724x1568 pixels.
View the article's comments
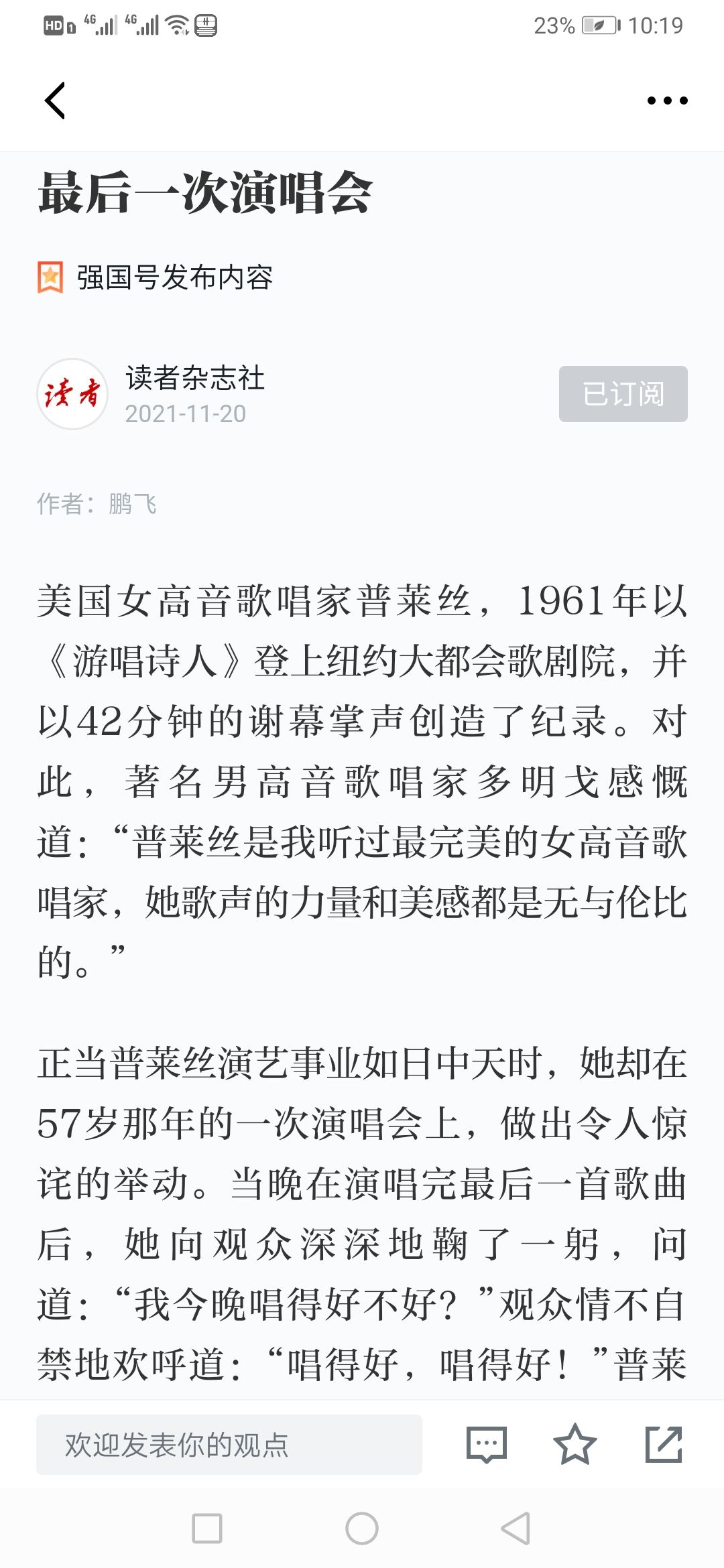click(x=487, y=1444)
